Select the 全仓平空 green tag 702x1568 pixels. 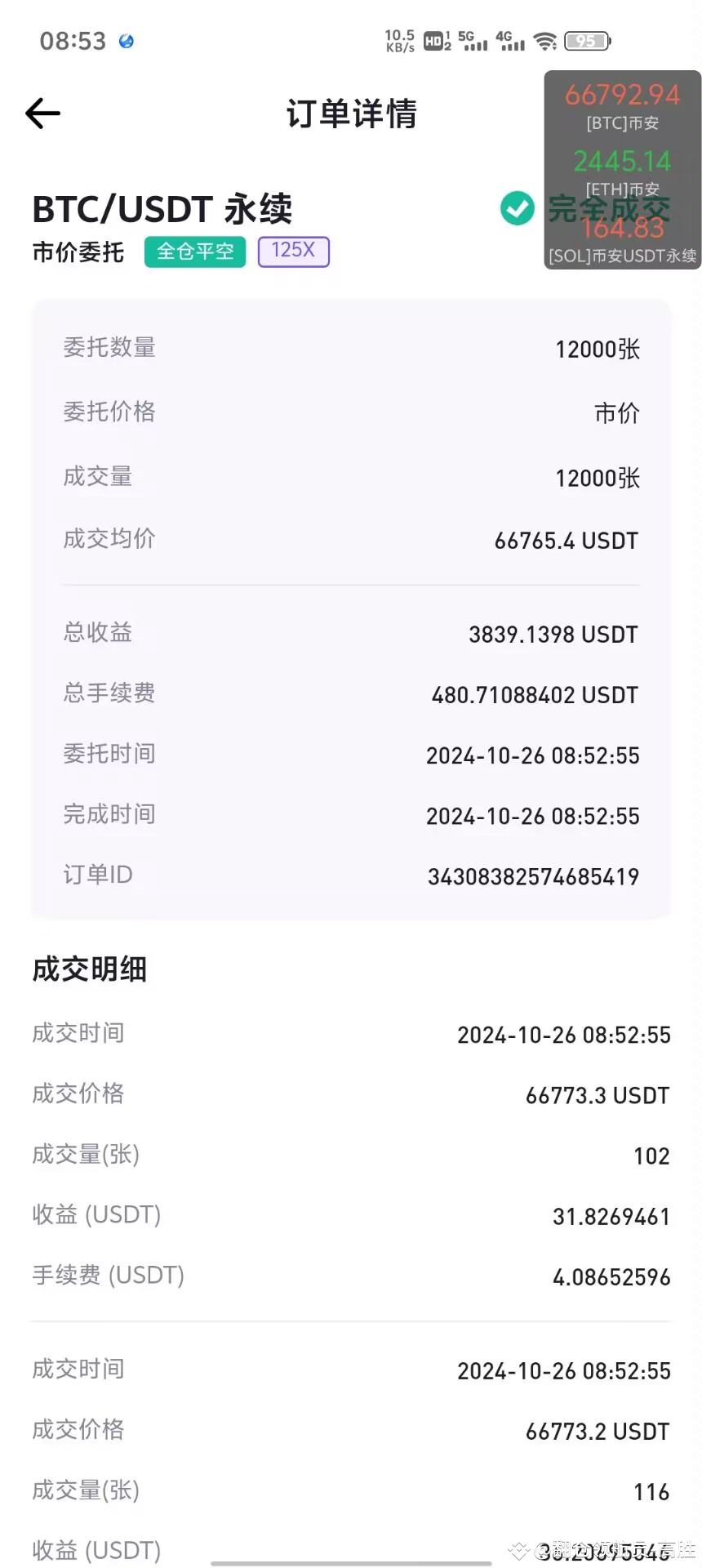(194, 252)
